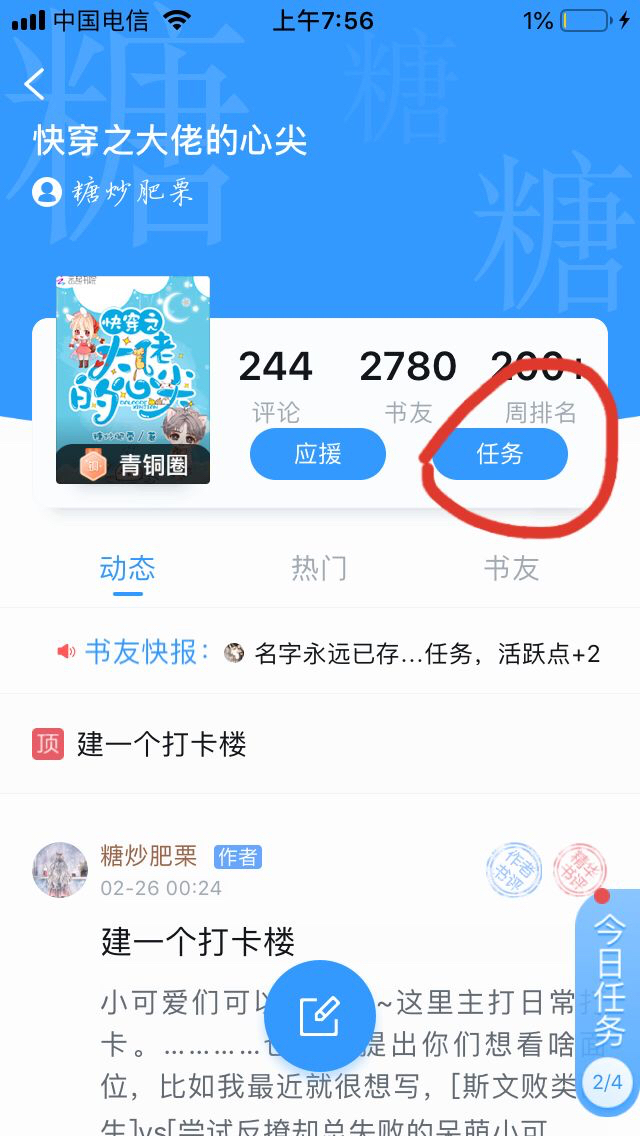Switch to the 动态 tab
Image resolution: width=640 pixels, height=1136 pixels.
click(x=127, y=568)
